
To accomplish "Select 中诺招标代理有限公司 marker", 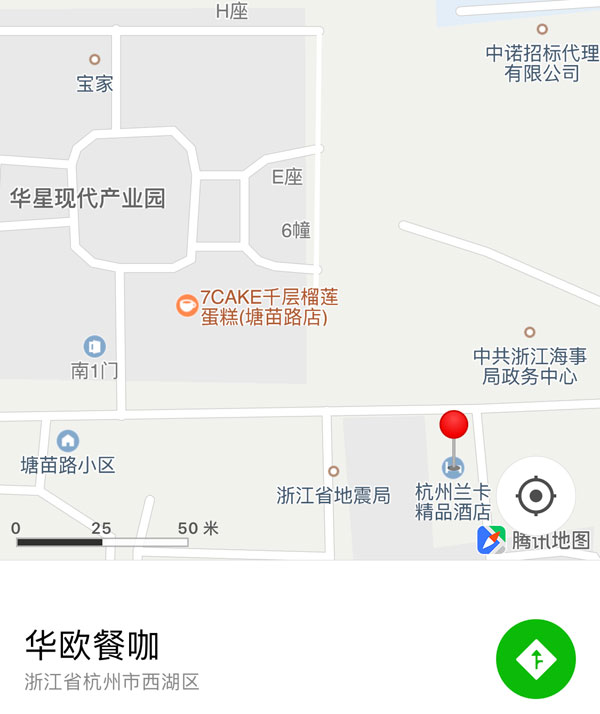I will coord(542,30).
